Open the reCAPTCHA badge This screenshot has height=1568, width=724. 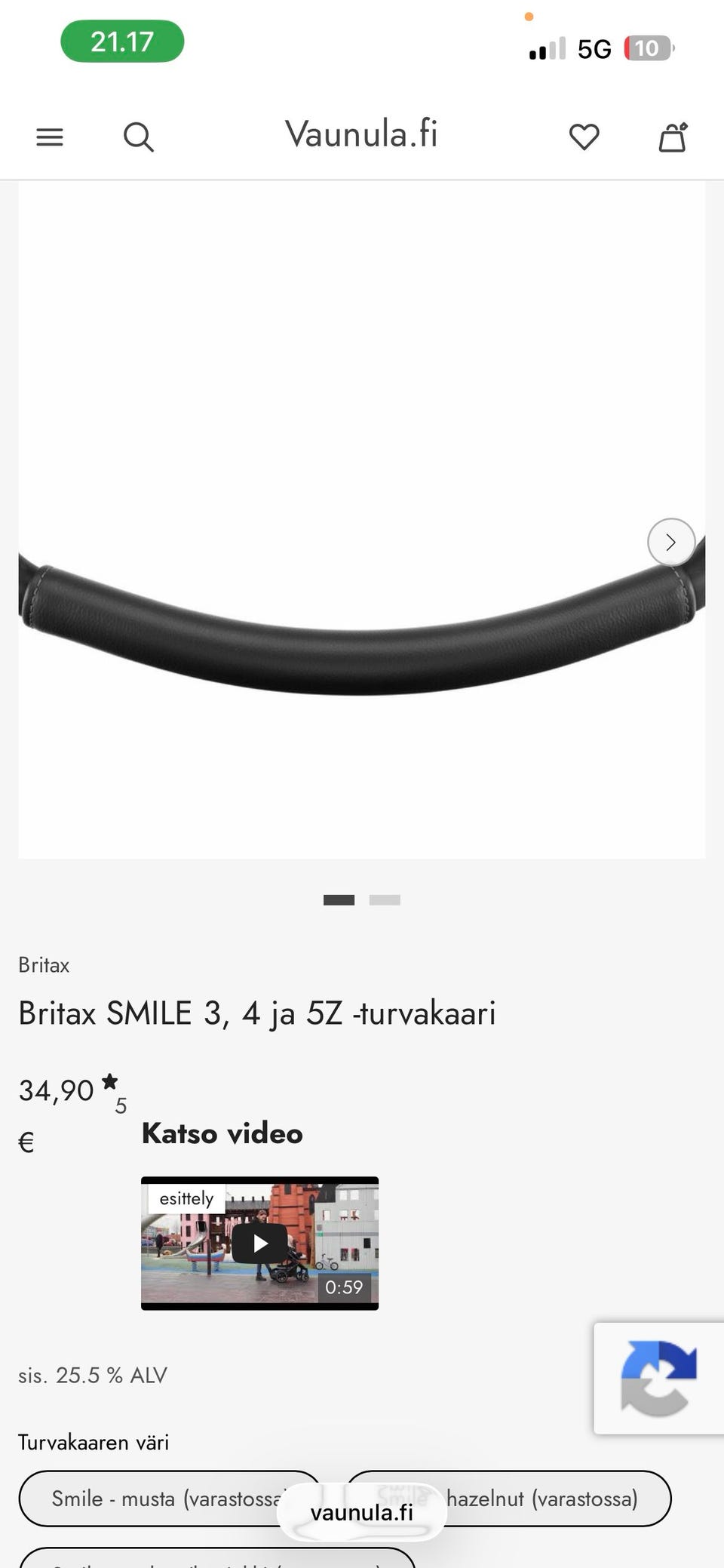tap(658, 1378)
